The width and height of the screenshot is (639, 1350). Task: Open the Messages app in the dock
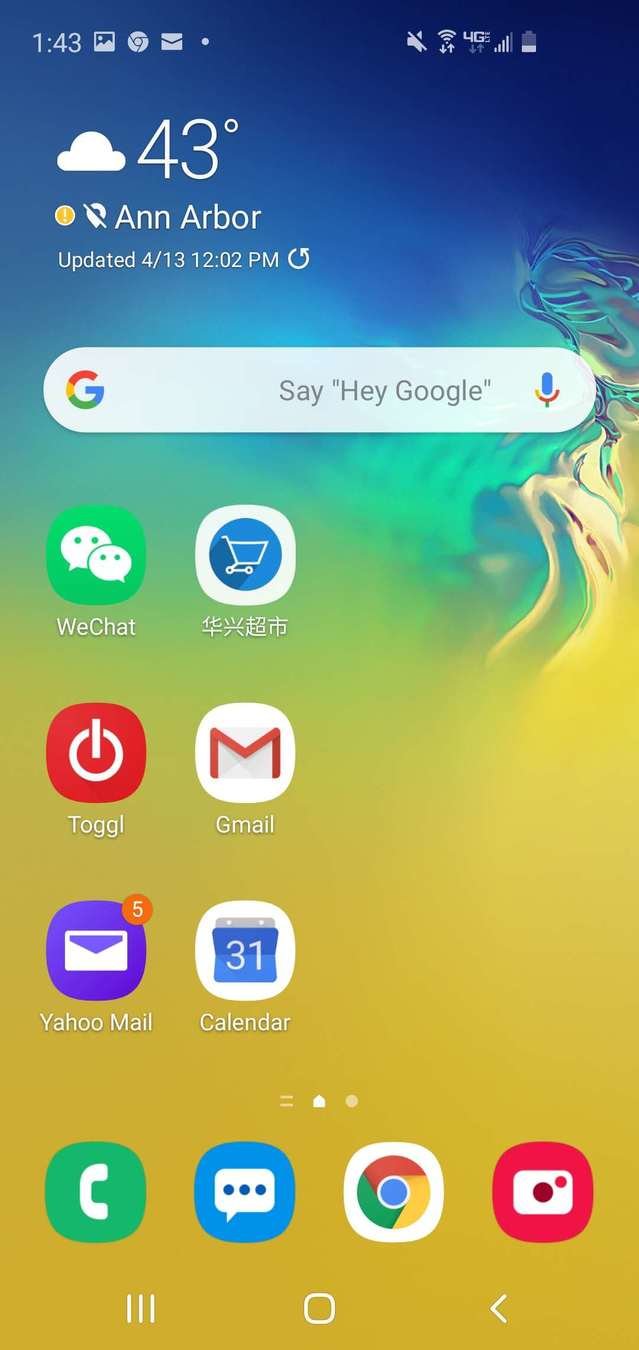(245, 1192)
